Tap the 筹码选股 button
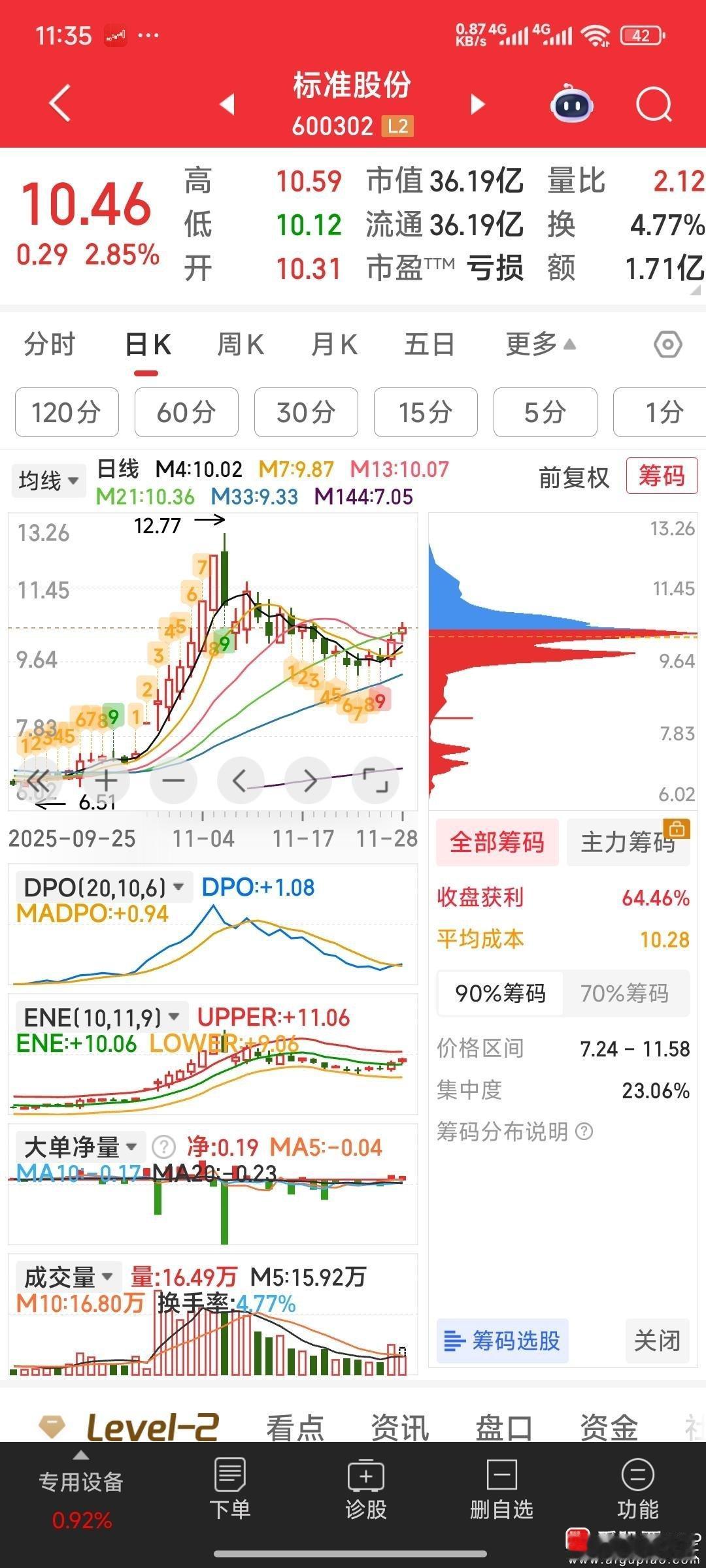706x1568 pixels. (x=502, y=1341)
